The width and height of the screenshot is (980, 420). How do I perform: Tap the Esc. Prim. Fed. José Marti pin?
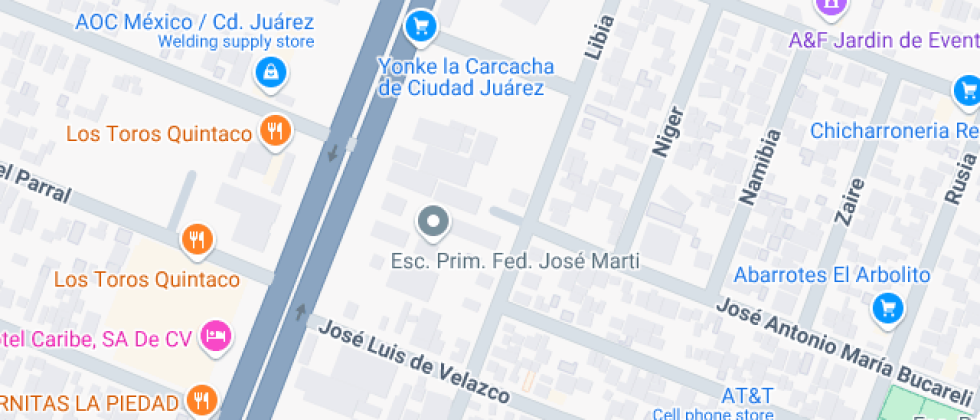(x=432, y=222)
